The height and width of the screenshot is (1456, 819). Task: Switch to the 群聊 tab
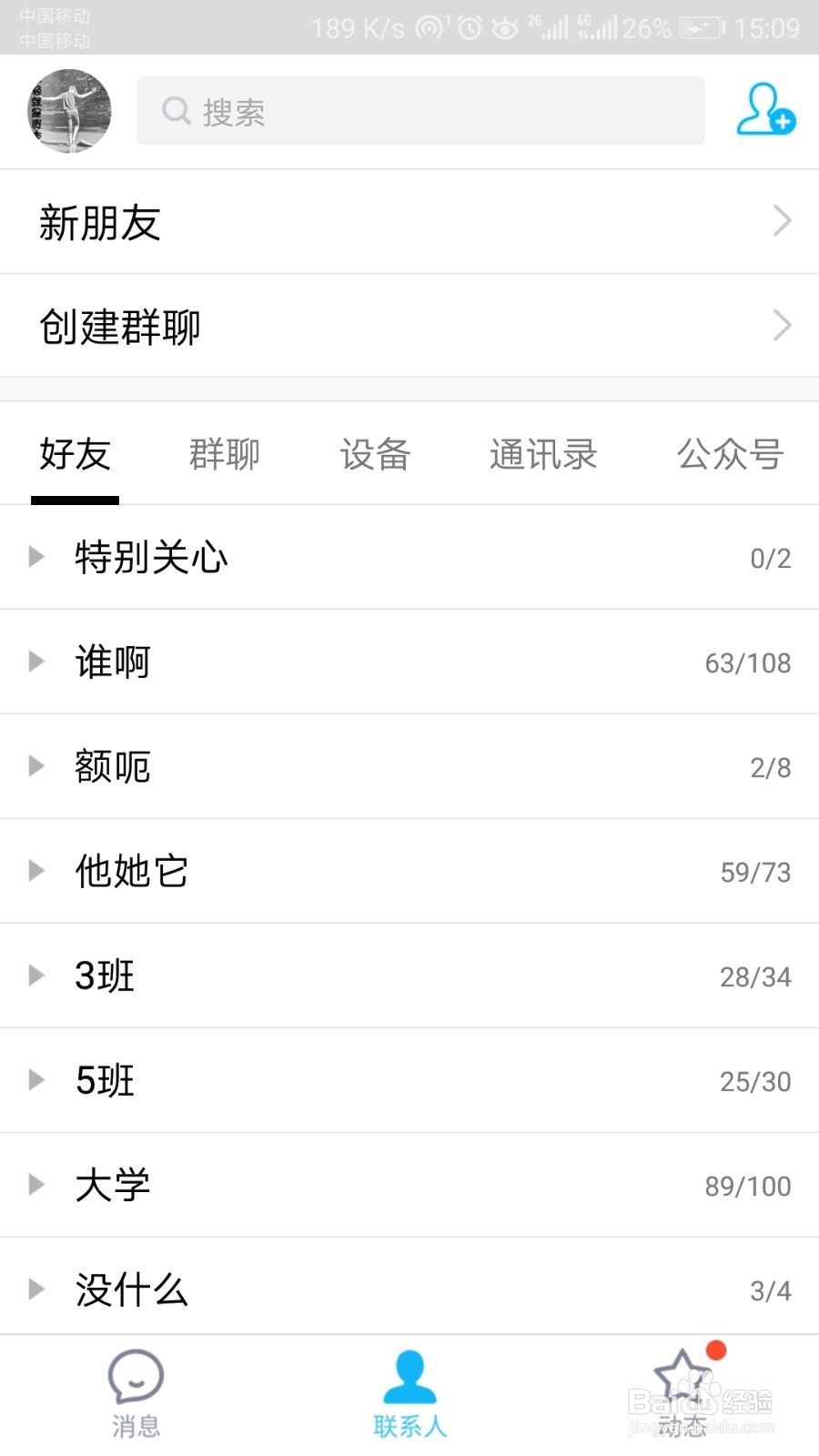(x=224, y=455)
